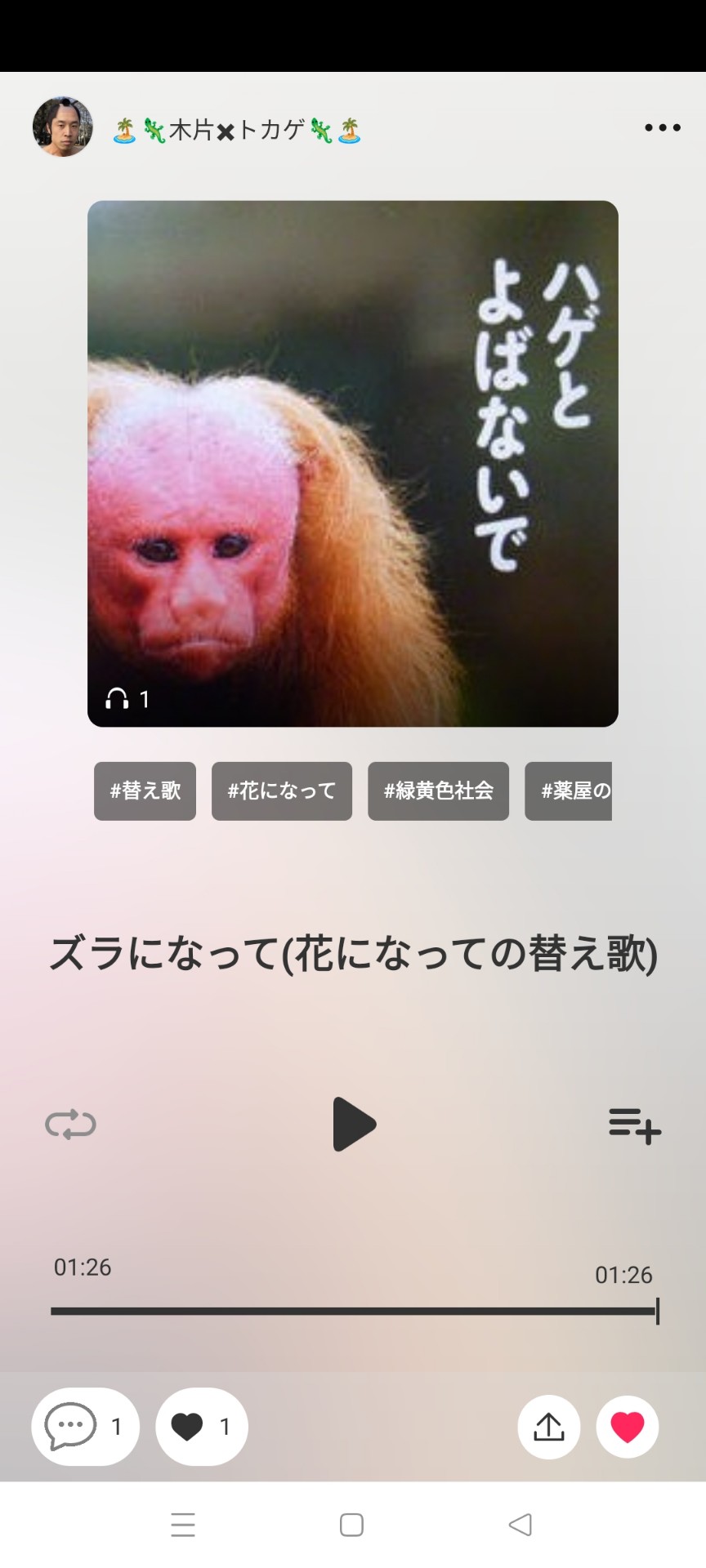This screenshot has width=706, height=1568.
Task: Toggle the red heart like button
Action: (627, 1426)
